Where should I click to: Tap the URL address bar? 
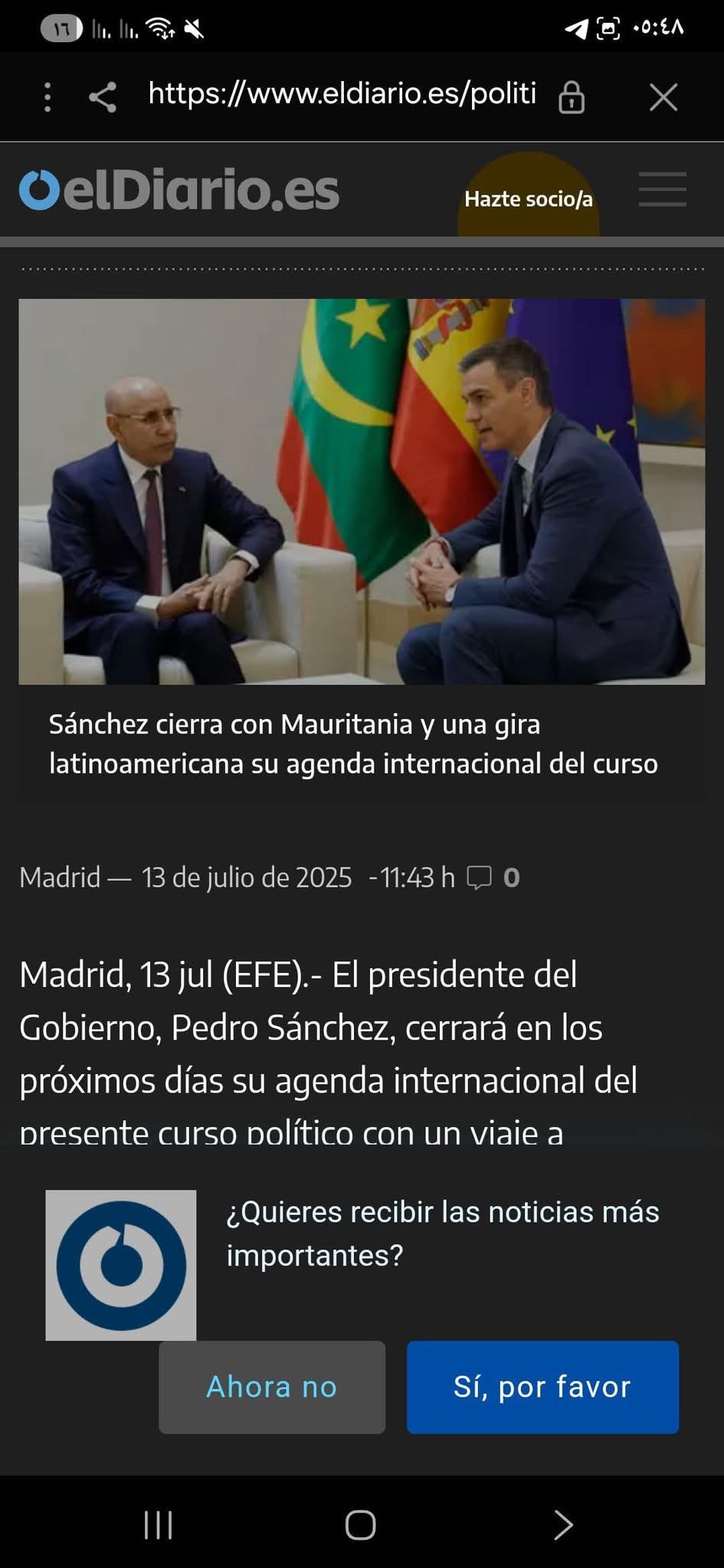tap(342, 94)
